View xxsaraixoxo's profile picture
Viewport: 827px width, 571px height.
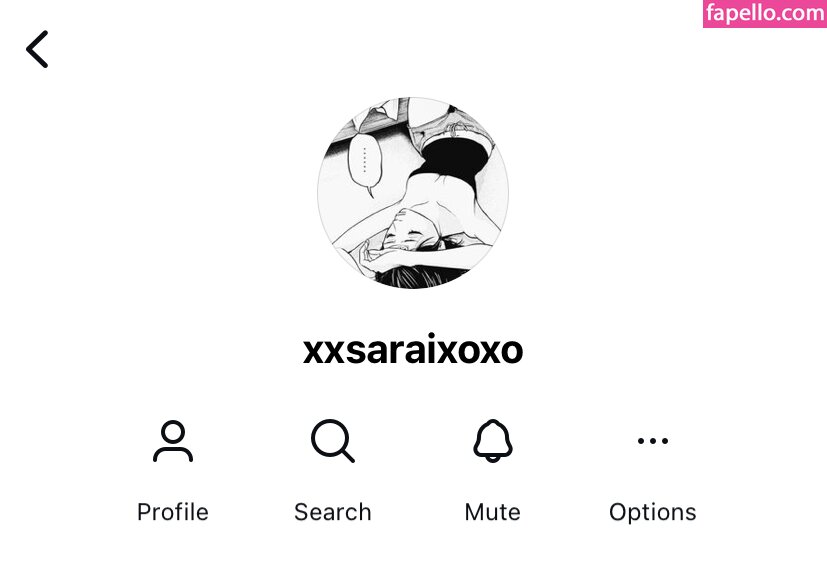[413, 193]
